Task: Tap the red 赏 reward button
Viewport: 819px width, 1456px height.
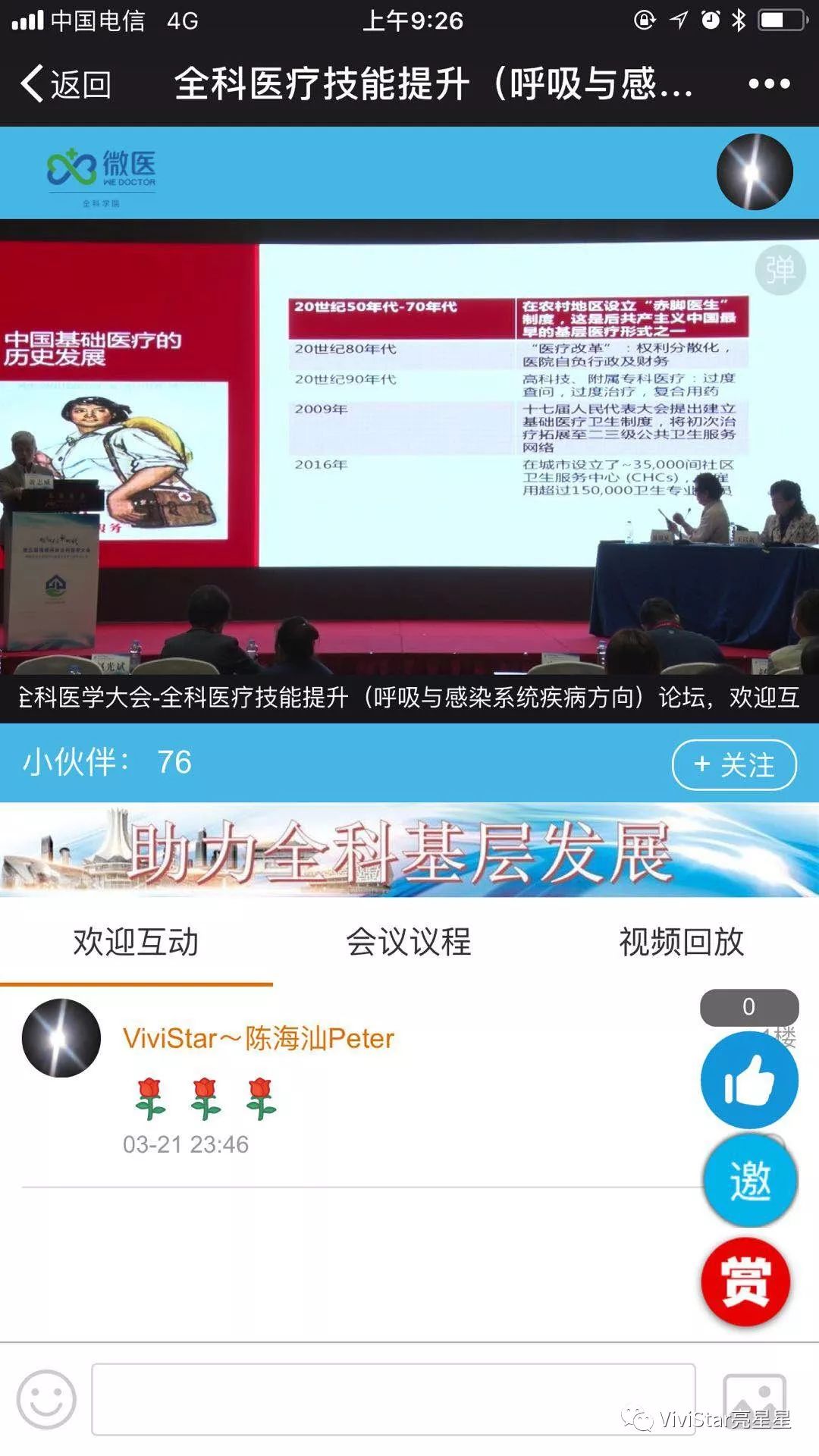Action: click(x=746, y=1282)
